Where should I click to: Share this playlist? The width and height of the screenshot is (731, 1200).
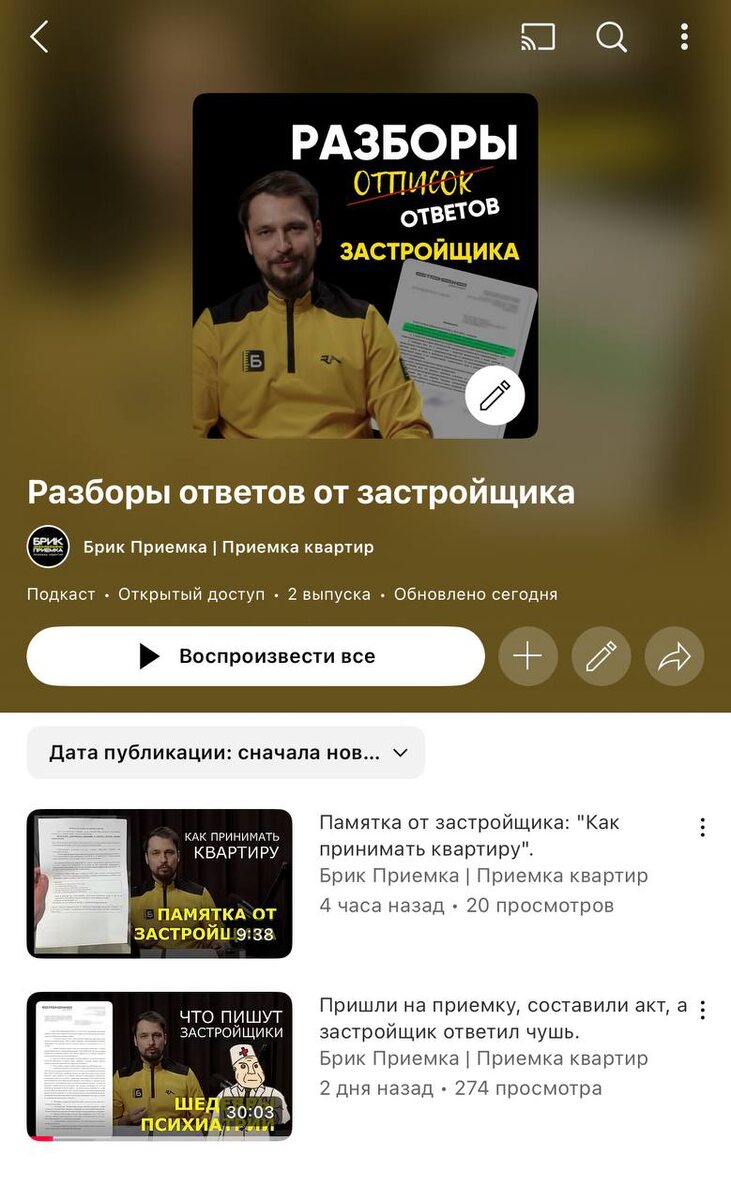[x=675, y=656]
